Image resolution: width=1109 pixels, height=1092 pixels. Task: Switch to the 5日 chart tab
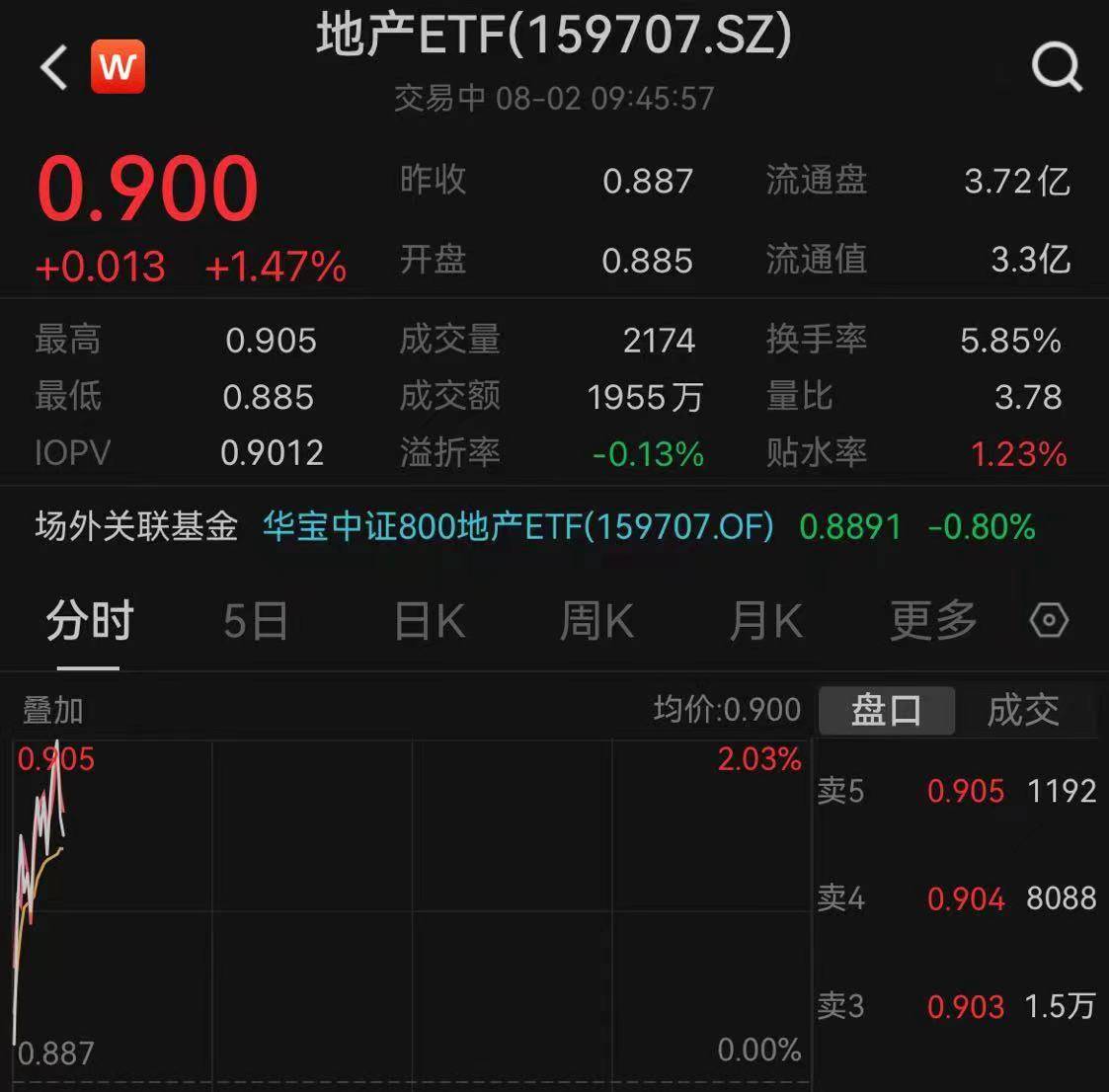[x=255, y=622]
